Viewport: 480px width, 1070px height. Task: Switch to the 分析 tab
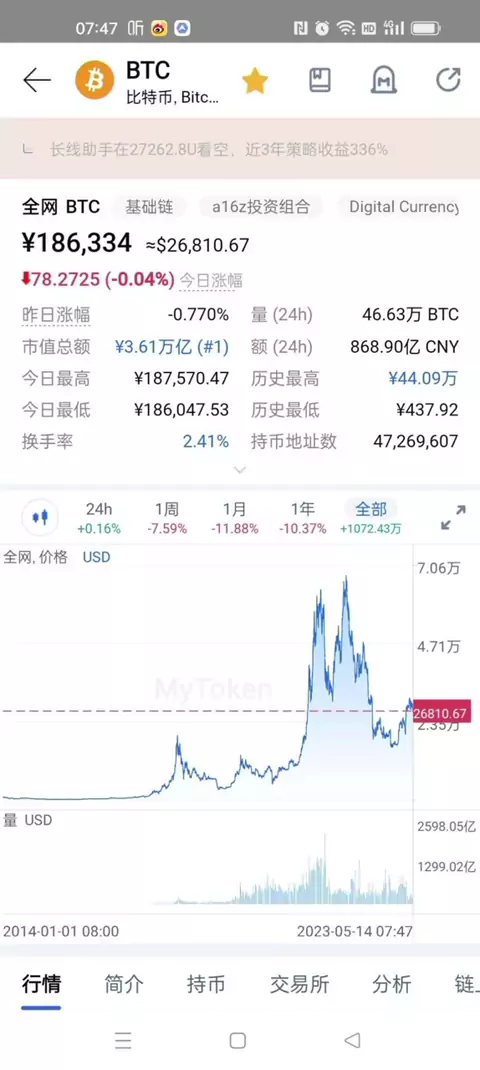[392, 984]
